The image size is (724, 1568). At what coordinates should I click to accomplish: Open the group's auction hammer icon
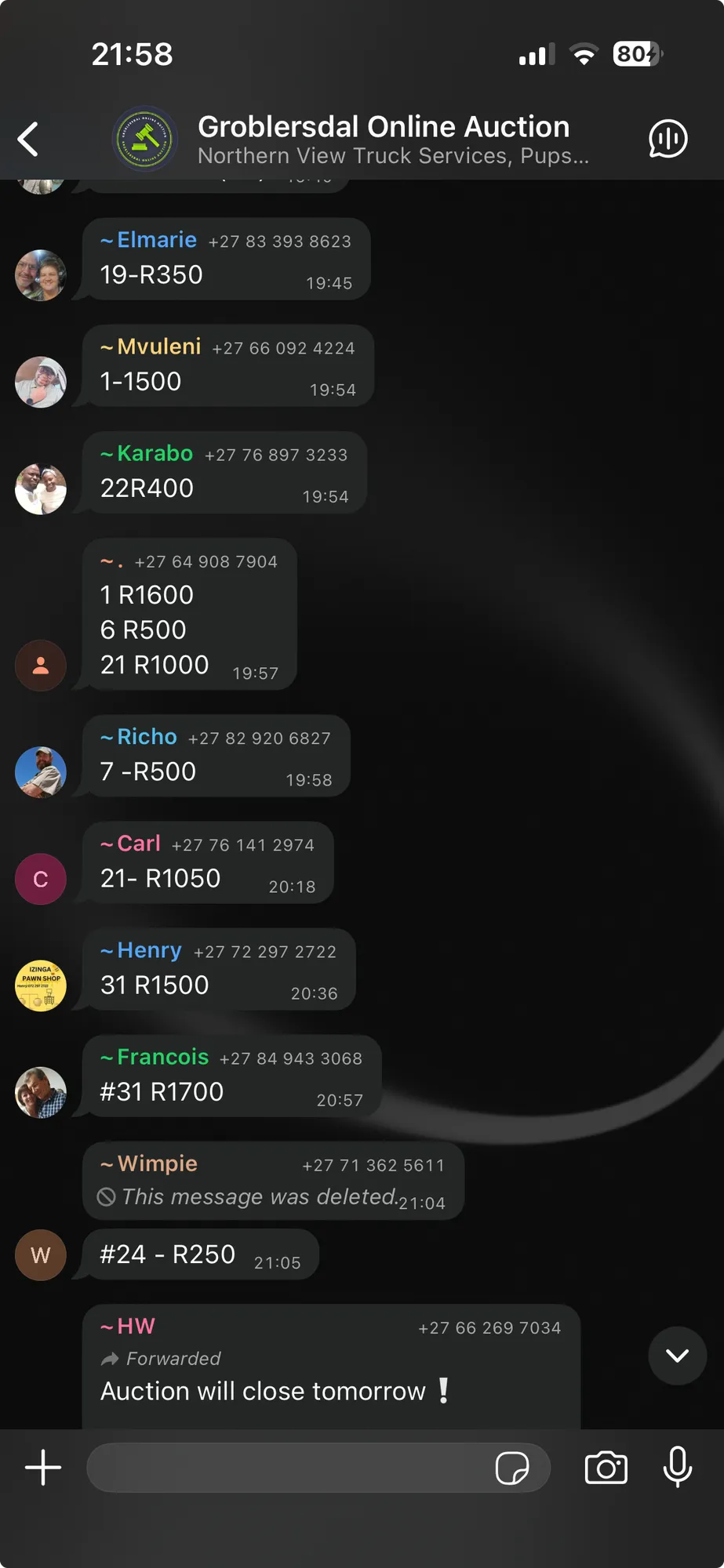pyautogui.click(x=144, y=140)
